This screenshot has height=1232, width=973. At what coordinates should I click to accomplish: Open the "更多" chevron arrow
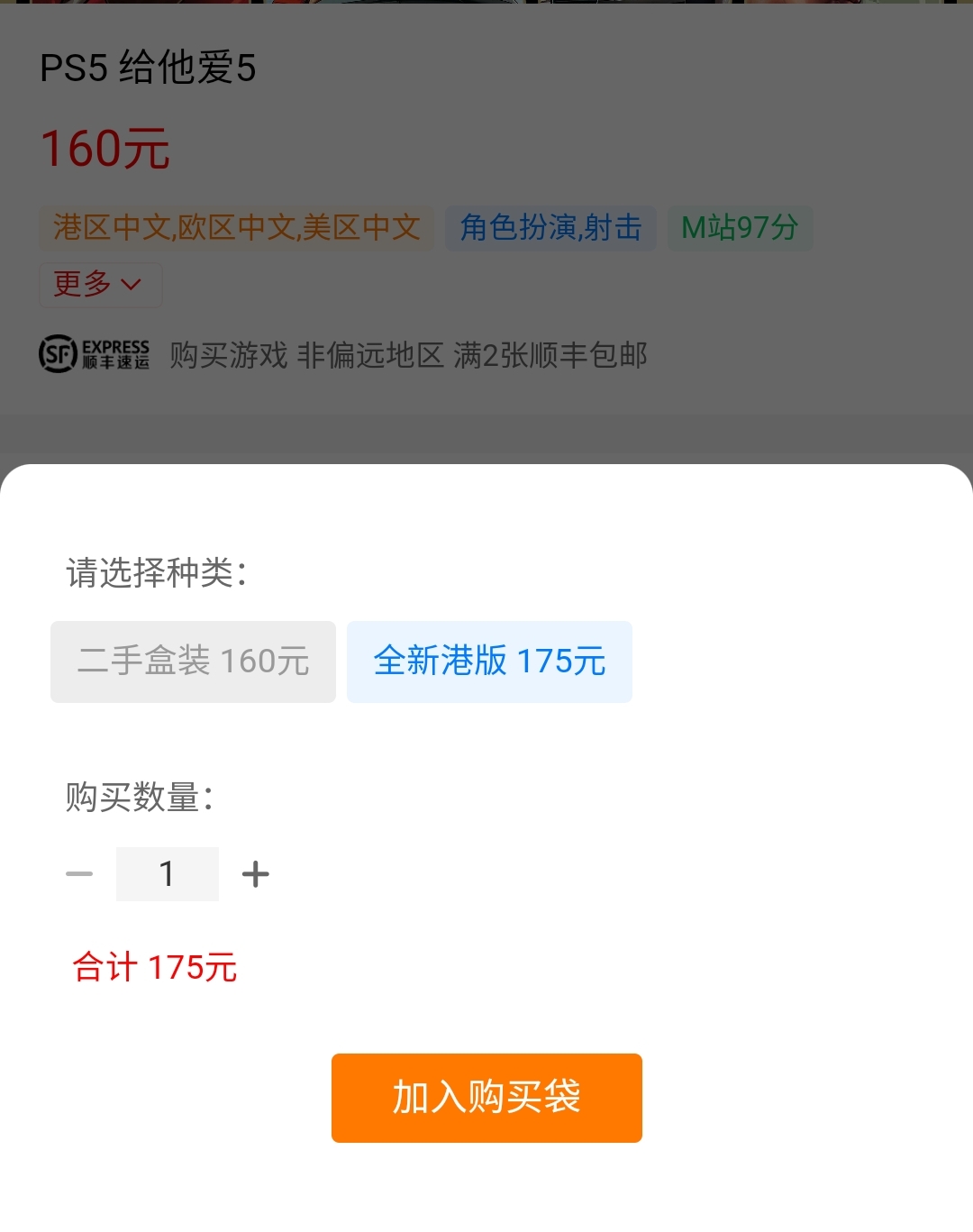(132, 286)
